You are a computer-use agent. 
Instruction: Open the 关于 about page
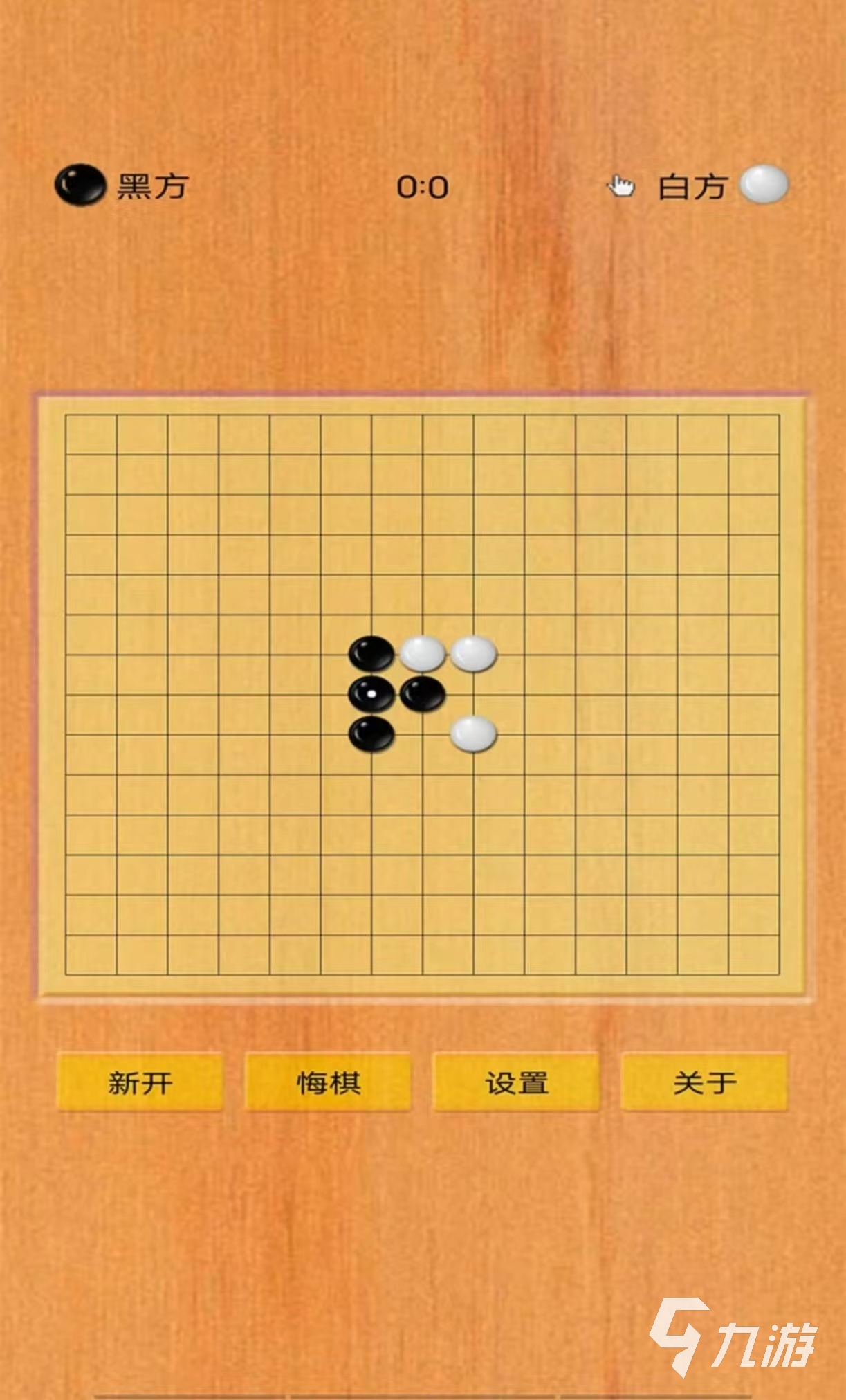click(704, 1082)
